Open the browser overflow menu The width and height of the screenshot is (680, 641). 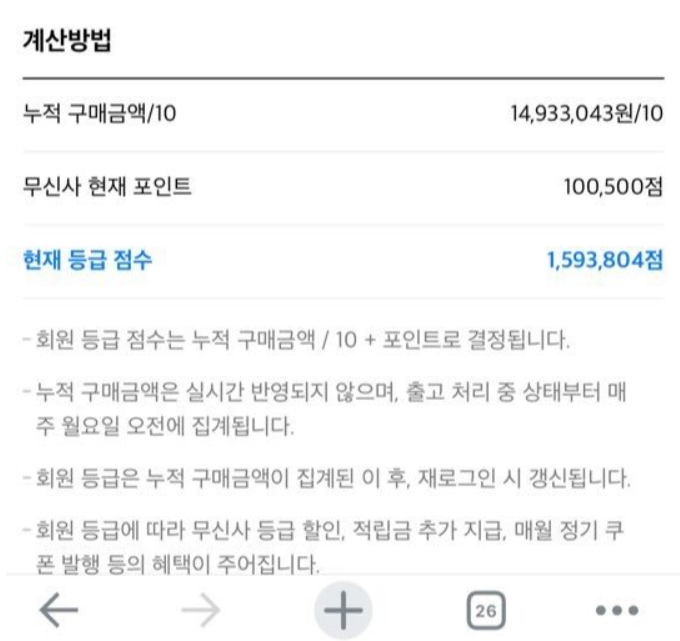615,610
